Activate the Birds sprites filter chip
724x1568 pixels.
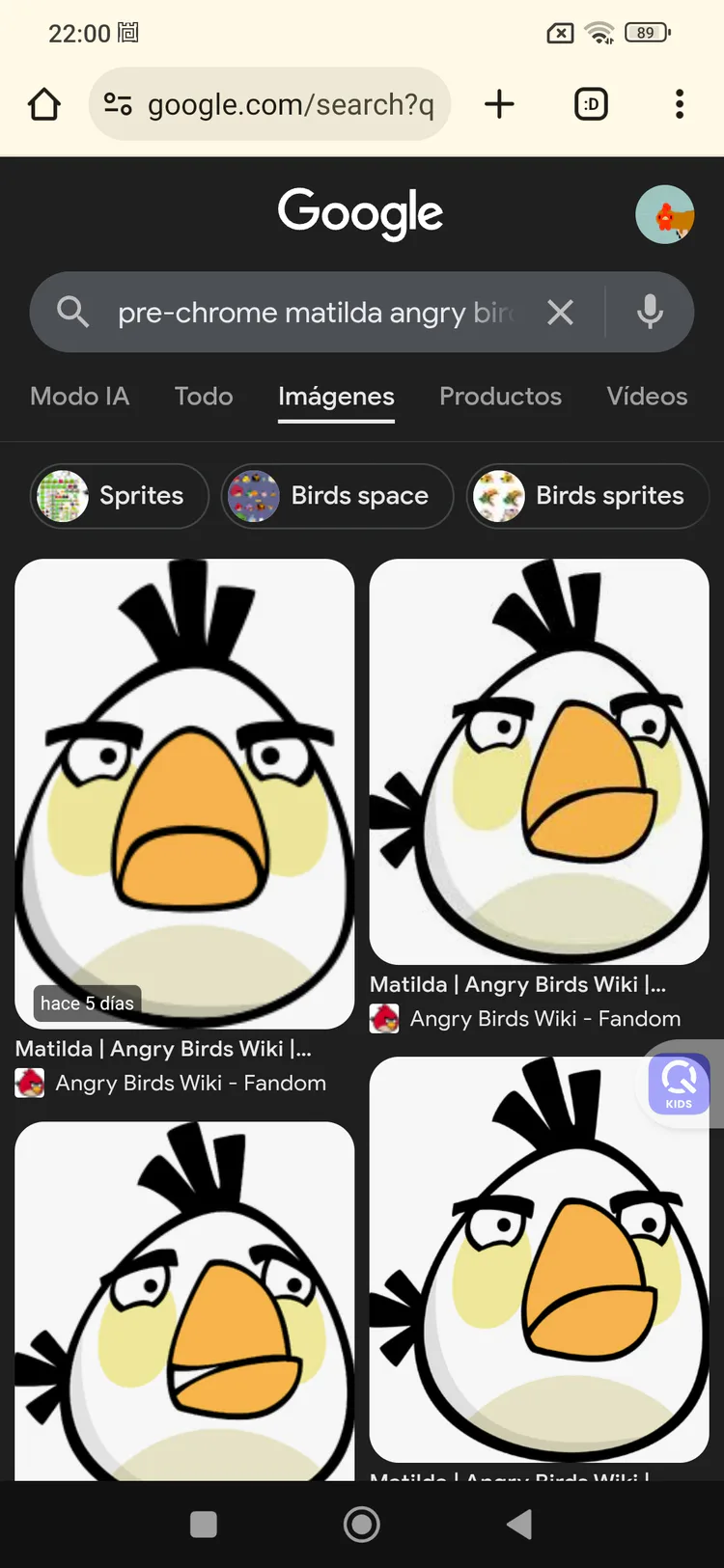point(587,496)
